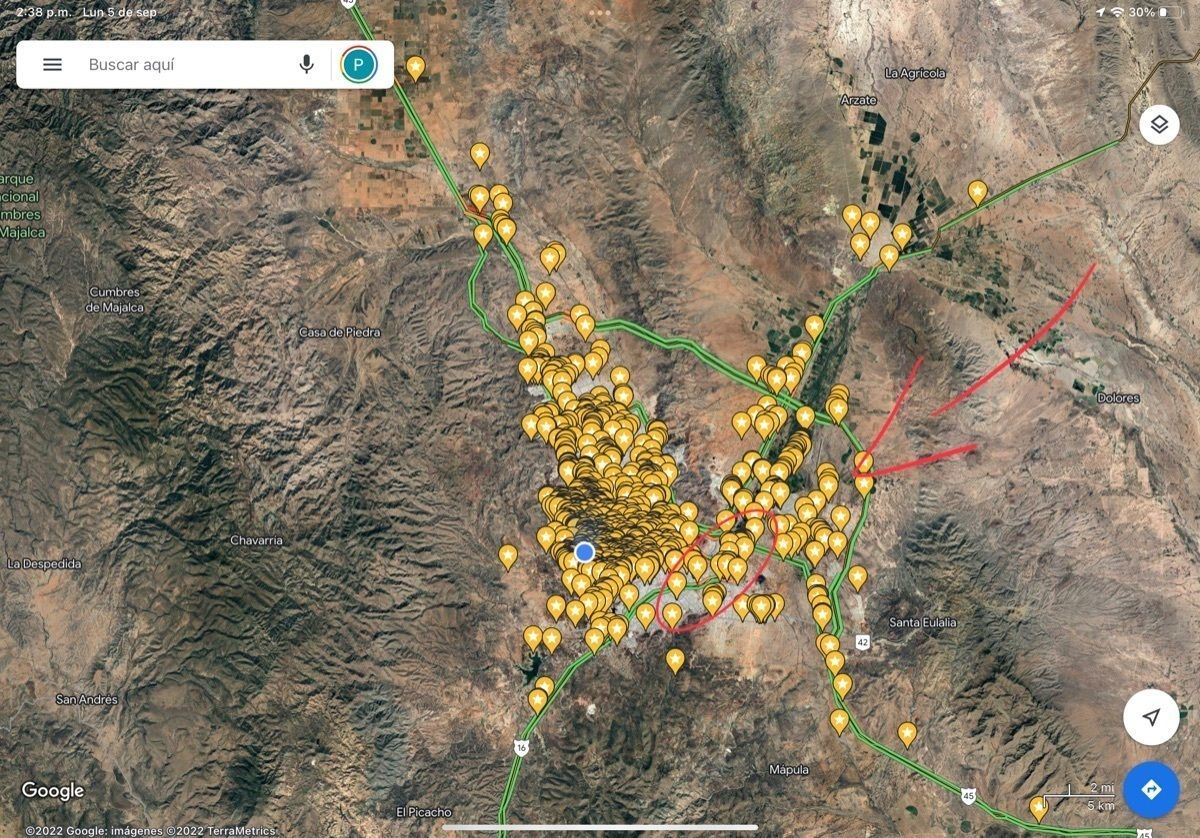The height and width of the screenshot is (838, 1200).
Task: Open the hamburger menu
Action: pos(52,65)
